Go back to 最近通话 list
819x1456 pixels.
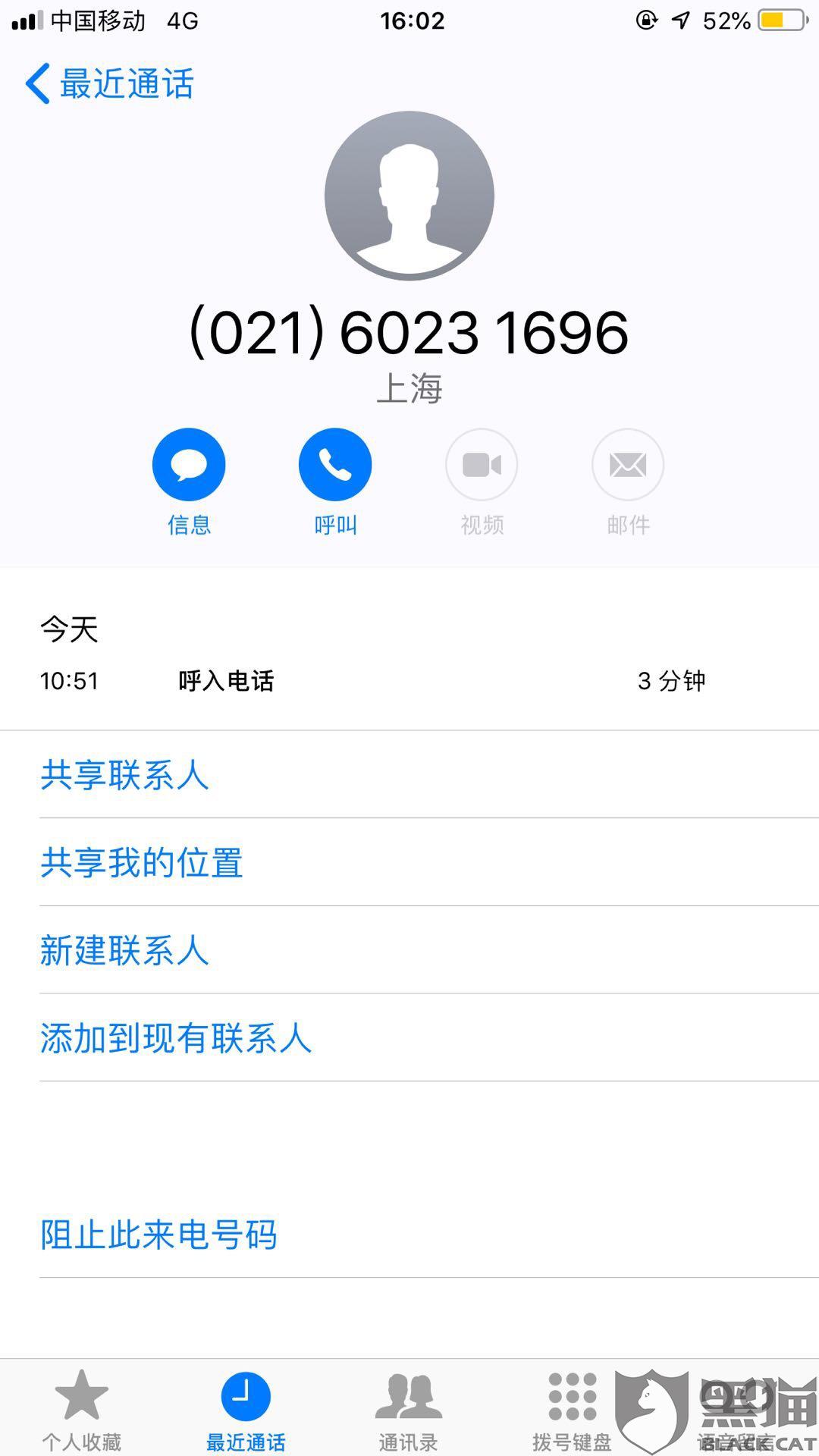pyautogui.click(x=110, y=83)
